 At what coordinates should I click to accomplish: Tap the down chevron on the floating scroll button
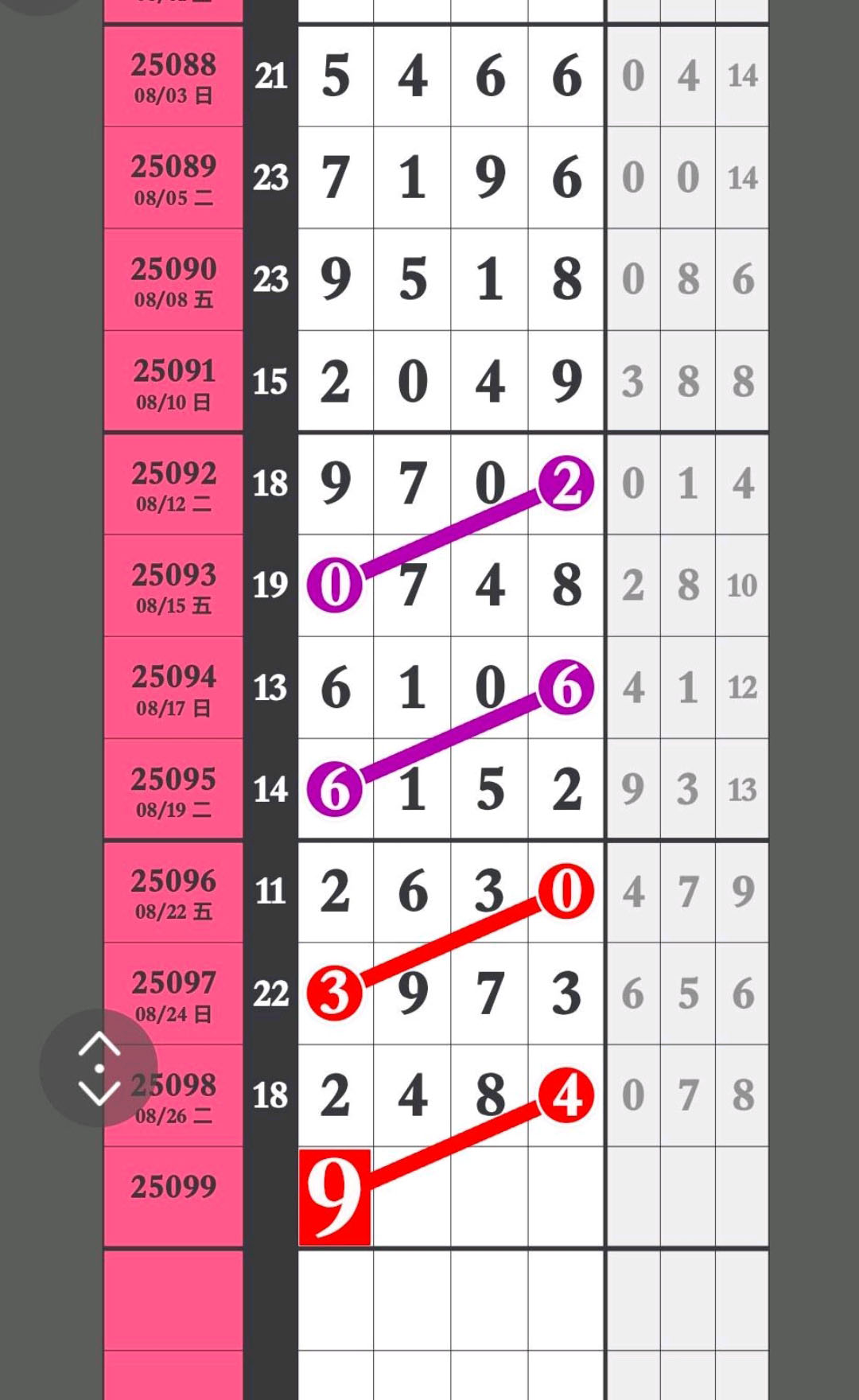99,1093
